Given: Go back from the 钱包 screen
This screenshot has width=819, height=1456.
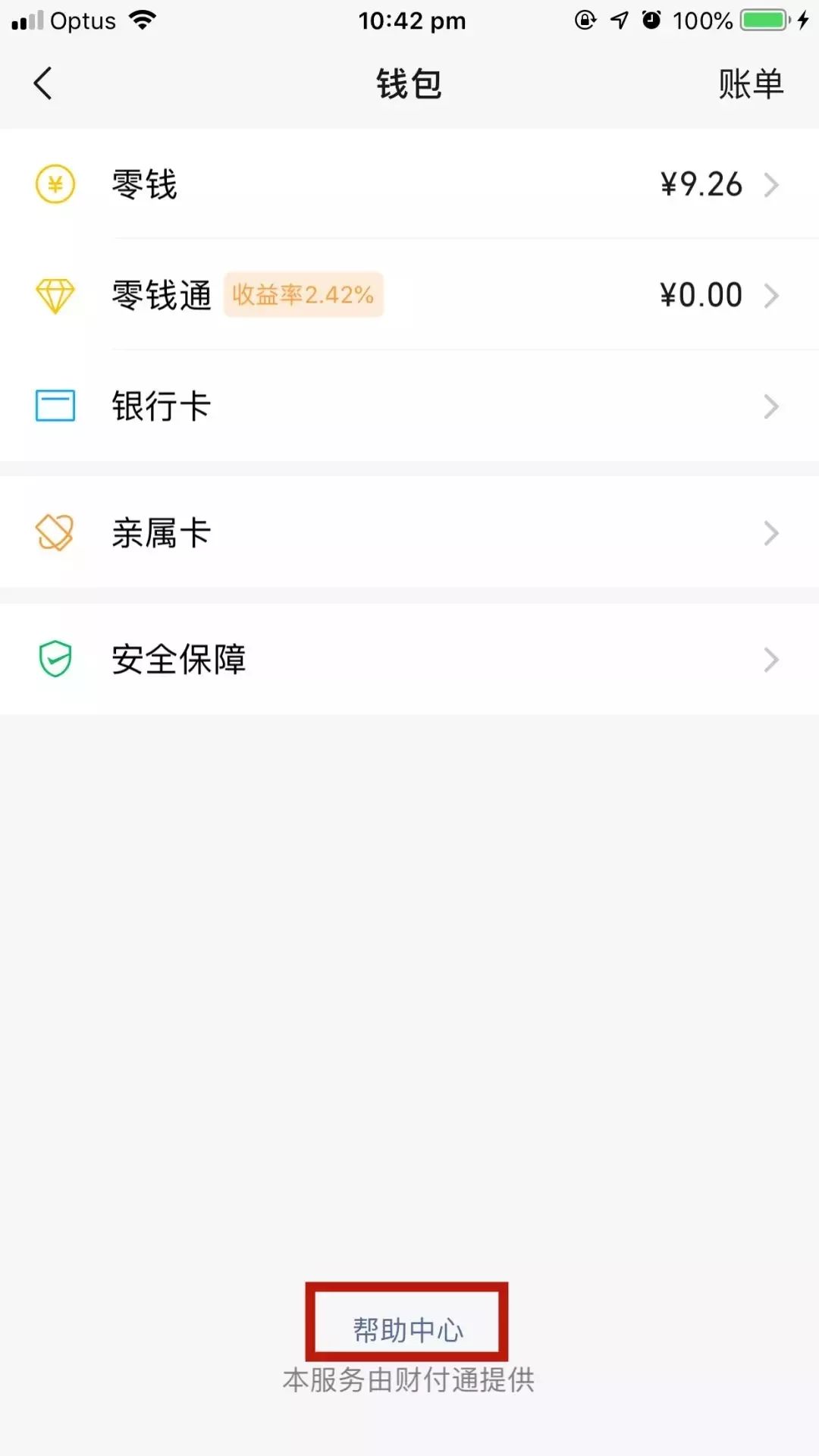Looking at the screenshot, I should point(43,83).
